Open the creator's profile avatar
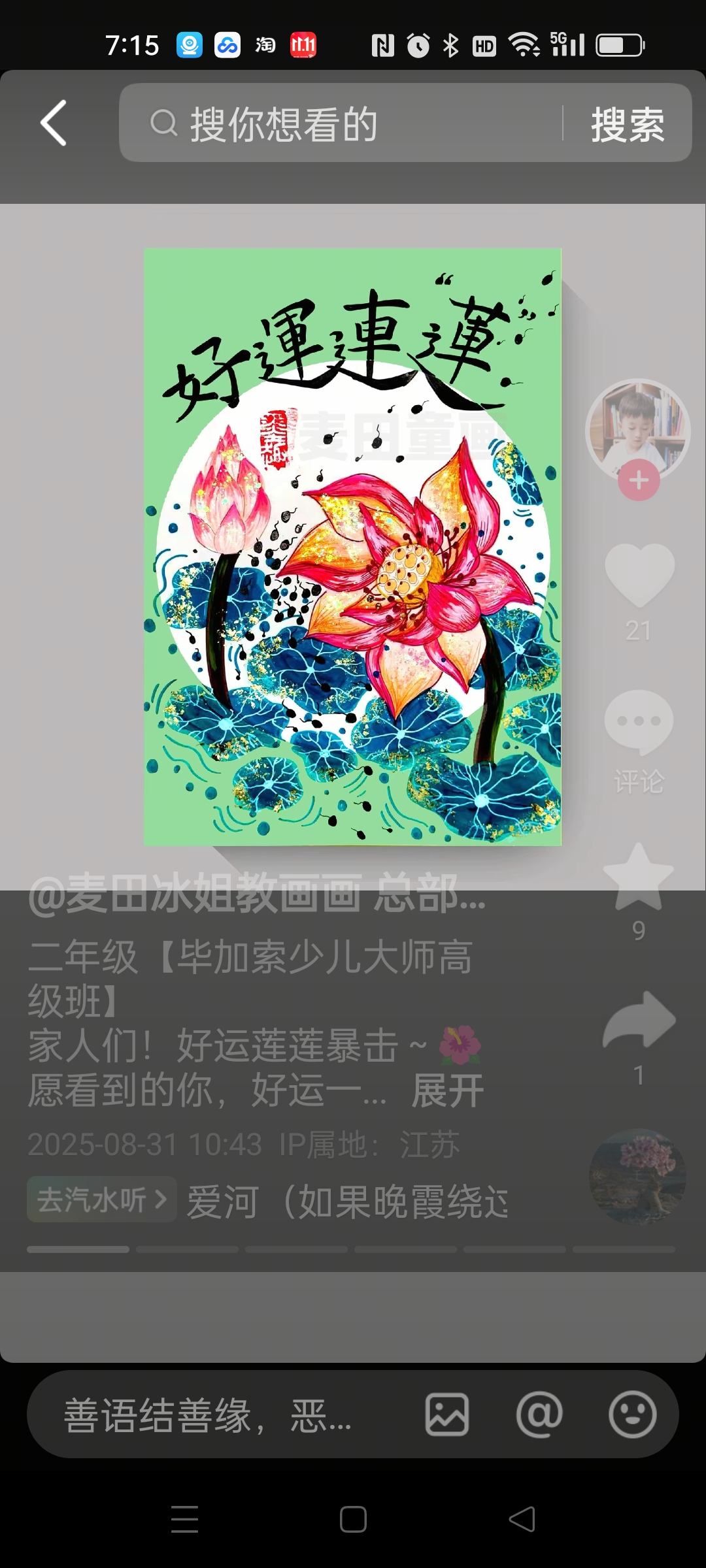This screenshot has height=1568, width=706. 637,429
